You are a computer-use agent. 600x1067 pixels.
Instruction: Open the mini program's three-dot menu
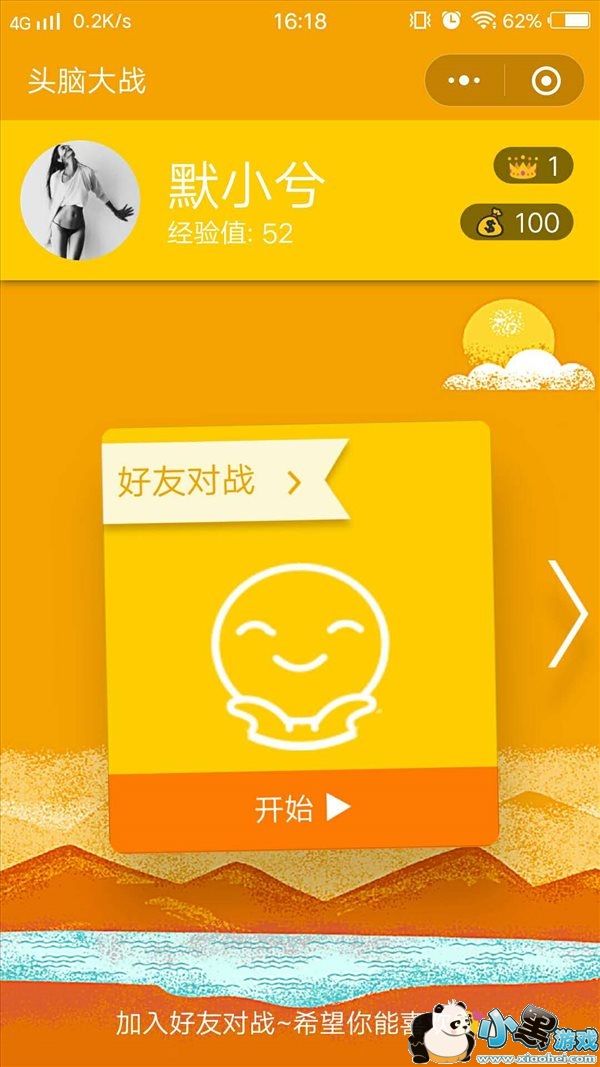464,81
